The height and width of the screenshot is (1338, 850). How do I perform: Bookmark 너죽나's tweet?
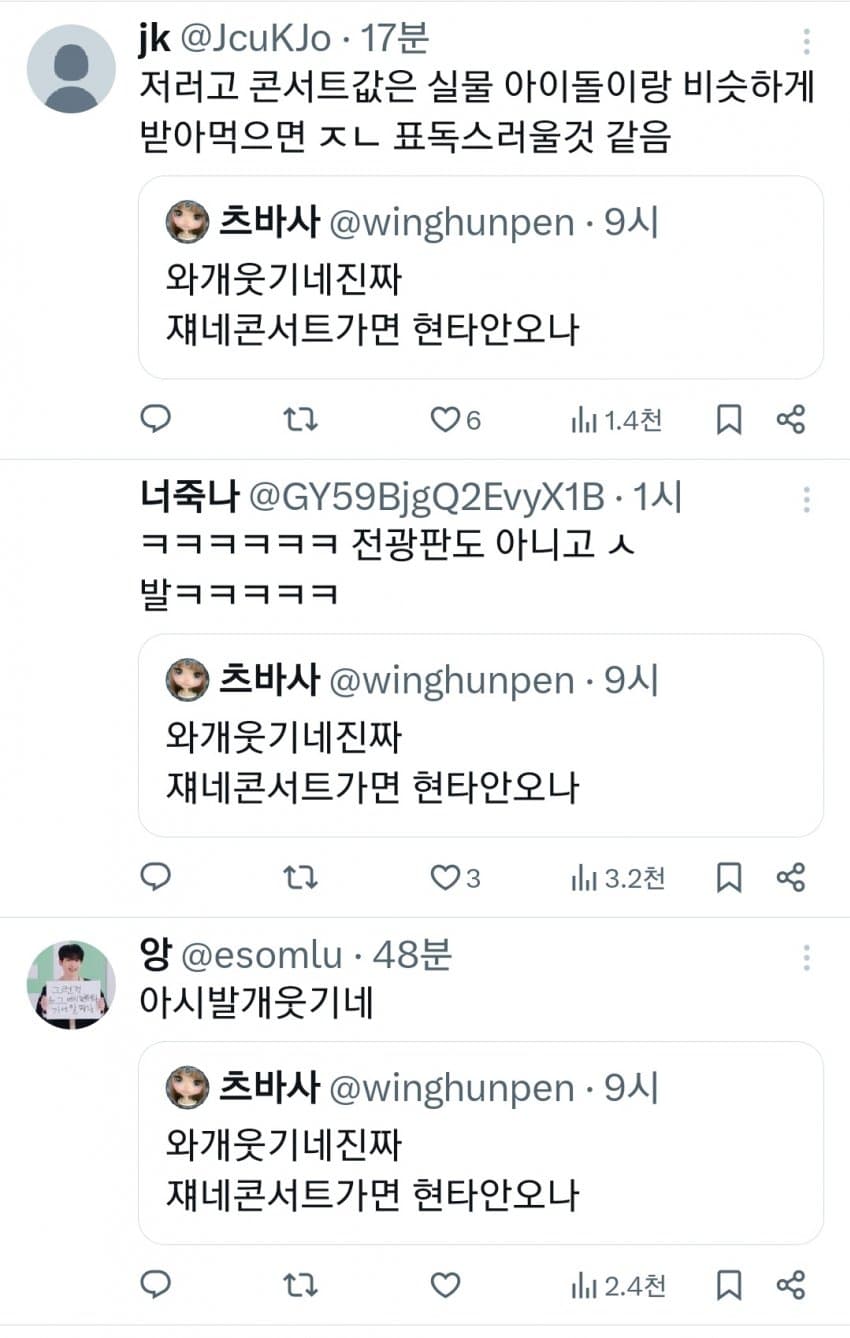pos(729,878)
